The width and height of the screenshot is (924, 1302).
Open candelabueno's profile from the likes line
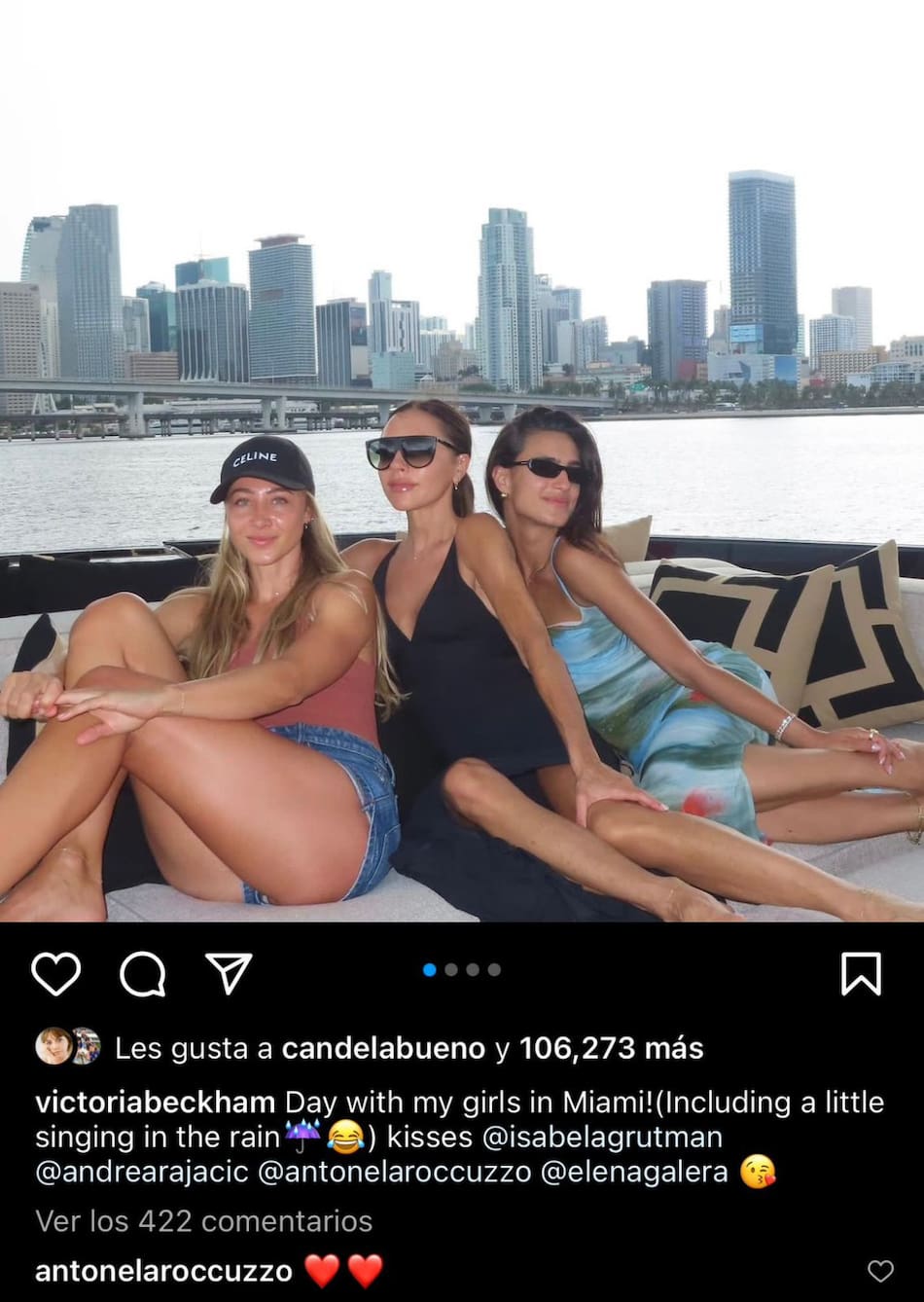[382, 1048]
